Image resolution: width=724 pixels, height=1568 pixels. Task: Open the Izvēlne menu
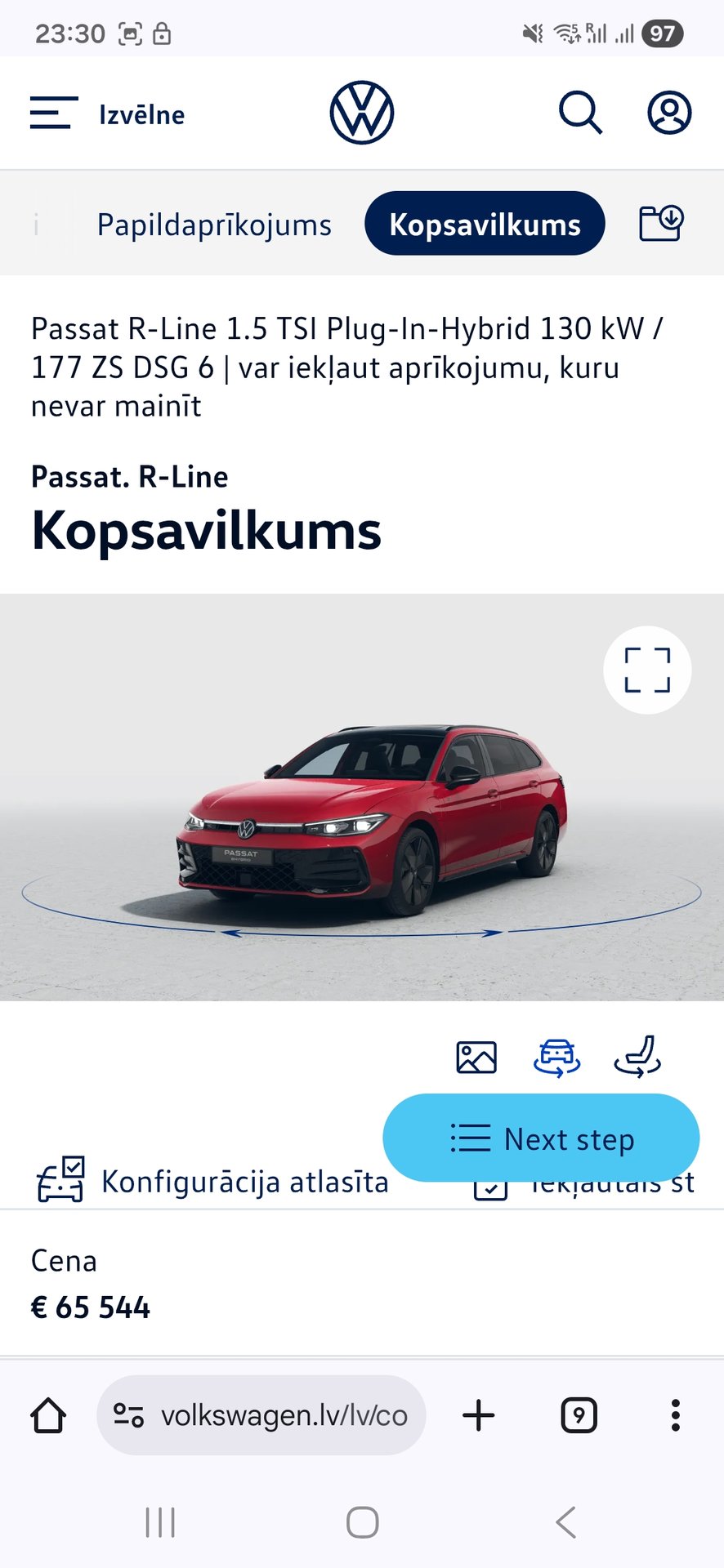click(107, 114)
